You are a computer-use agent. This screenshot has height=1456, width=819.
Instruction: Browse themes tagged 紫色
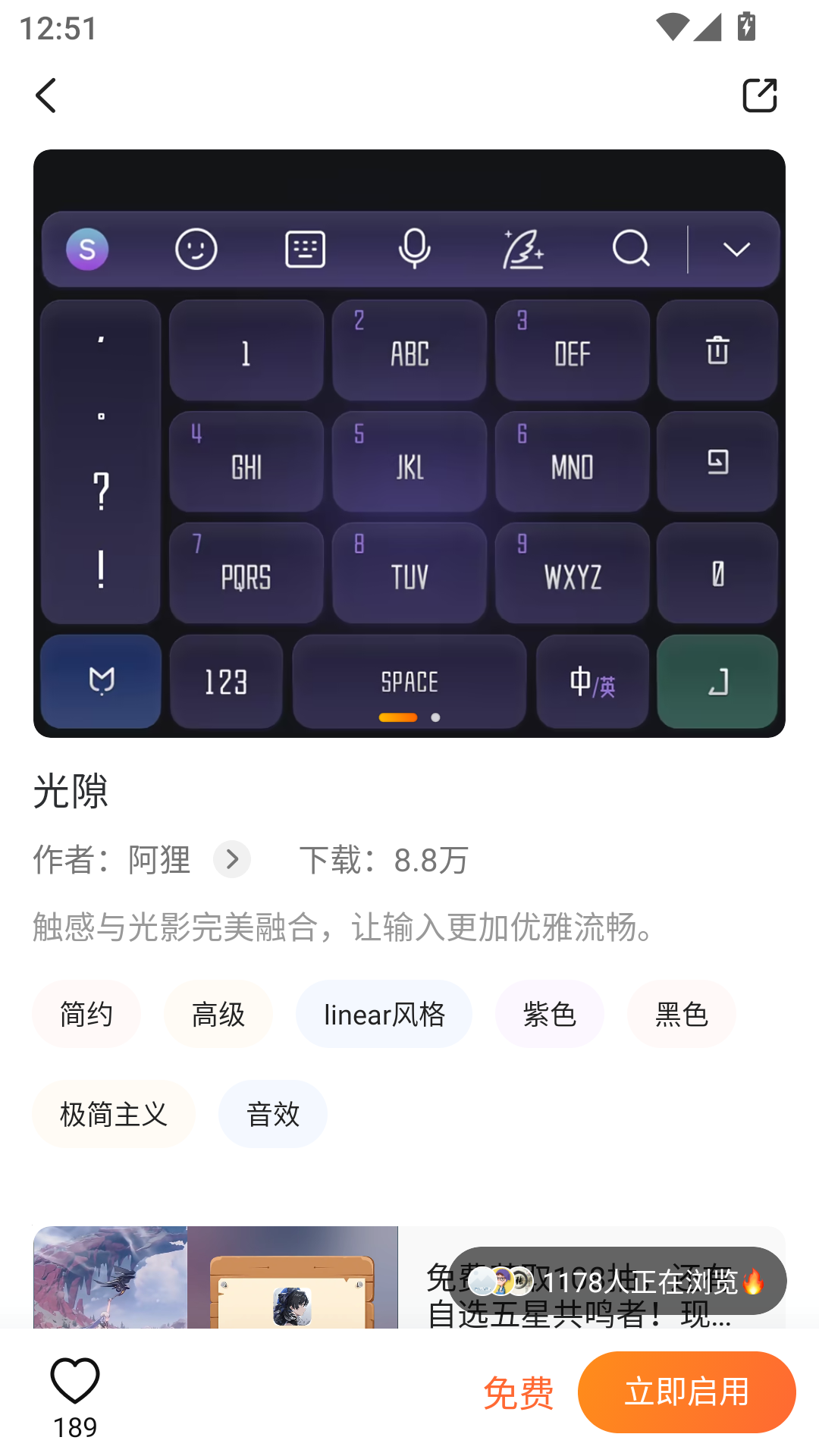point(550,1014)
